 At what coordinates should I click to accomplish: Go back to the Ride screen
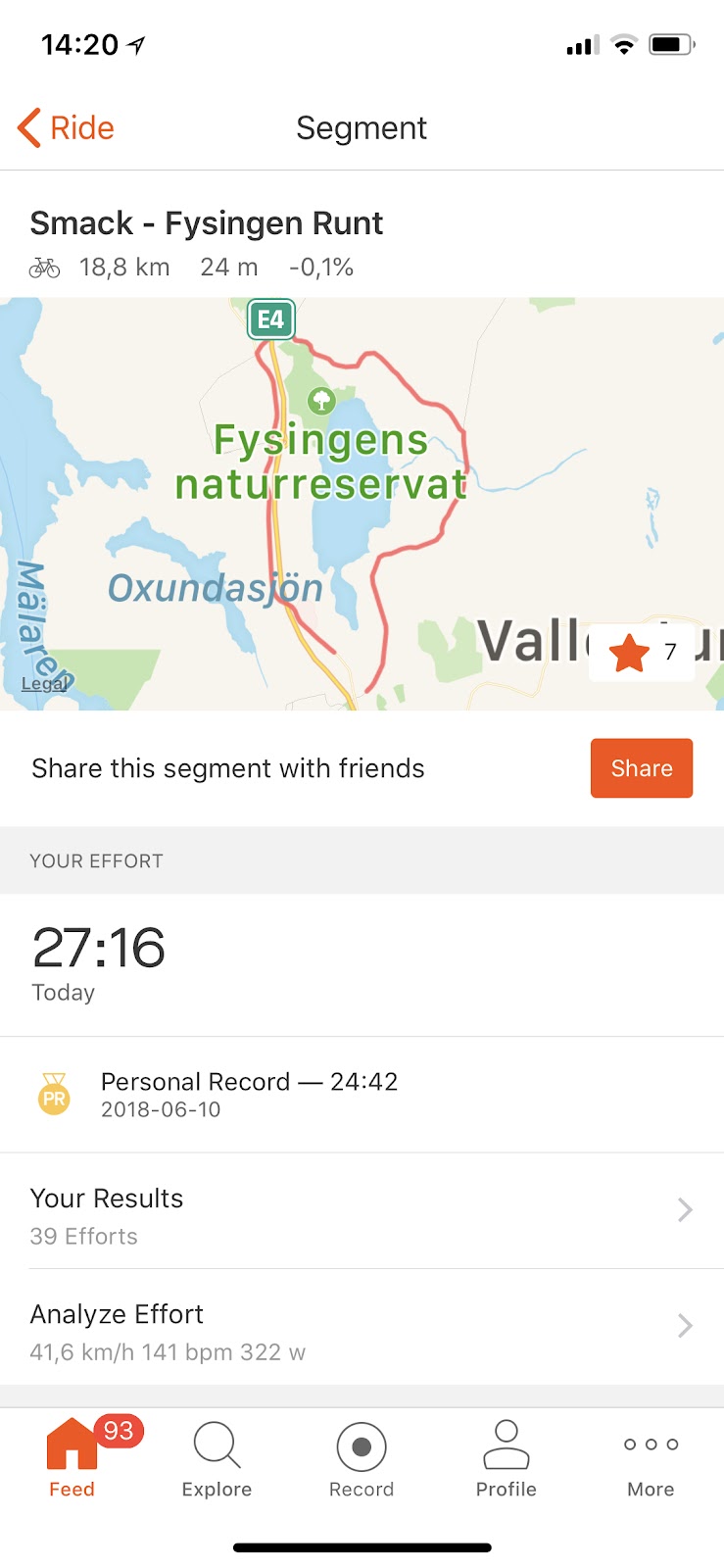click(66, 128)
